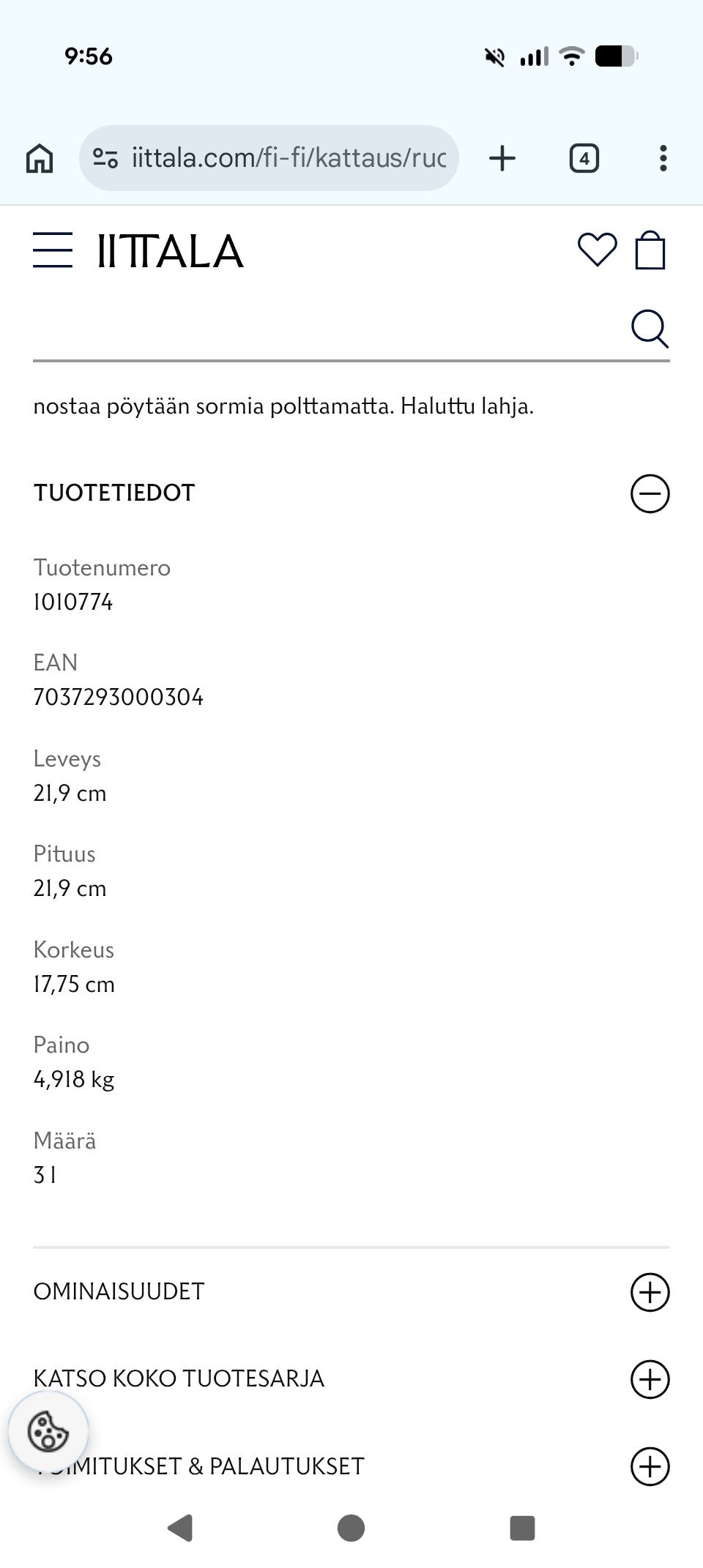This screenshot has height=1568, width=703.
Task: Open a new browser tab
Action: pyautogui.click(x=502, y=158)
